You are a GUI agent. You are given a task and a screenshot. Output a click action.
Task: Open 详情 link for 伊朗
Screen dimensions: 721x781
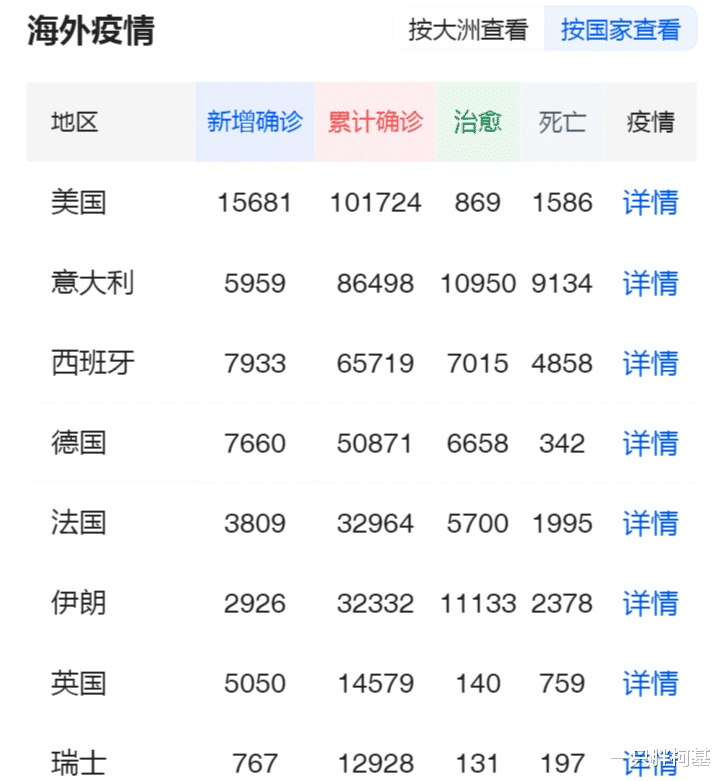click(x=650, y=603)
